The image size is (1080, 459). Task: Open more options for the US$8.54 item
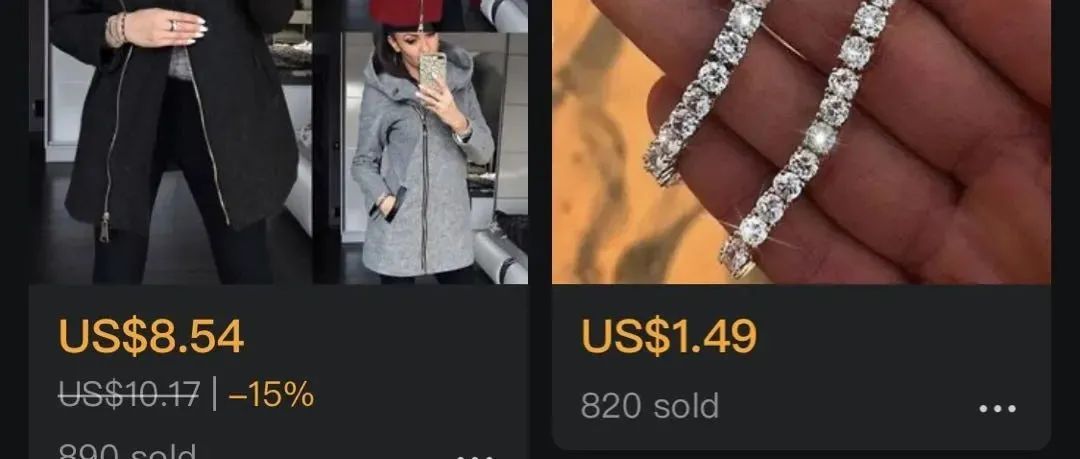[474, 455]
